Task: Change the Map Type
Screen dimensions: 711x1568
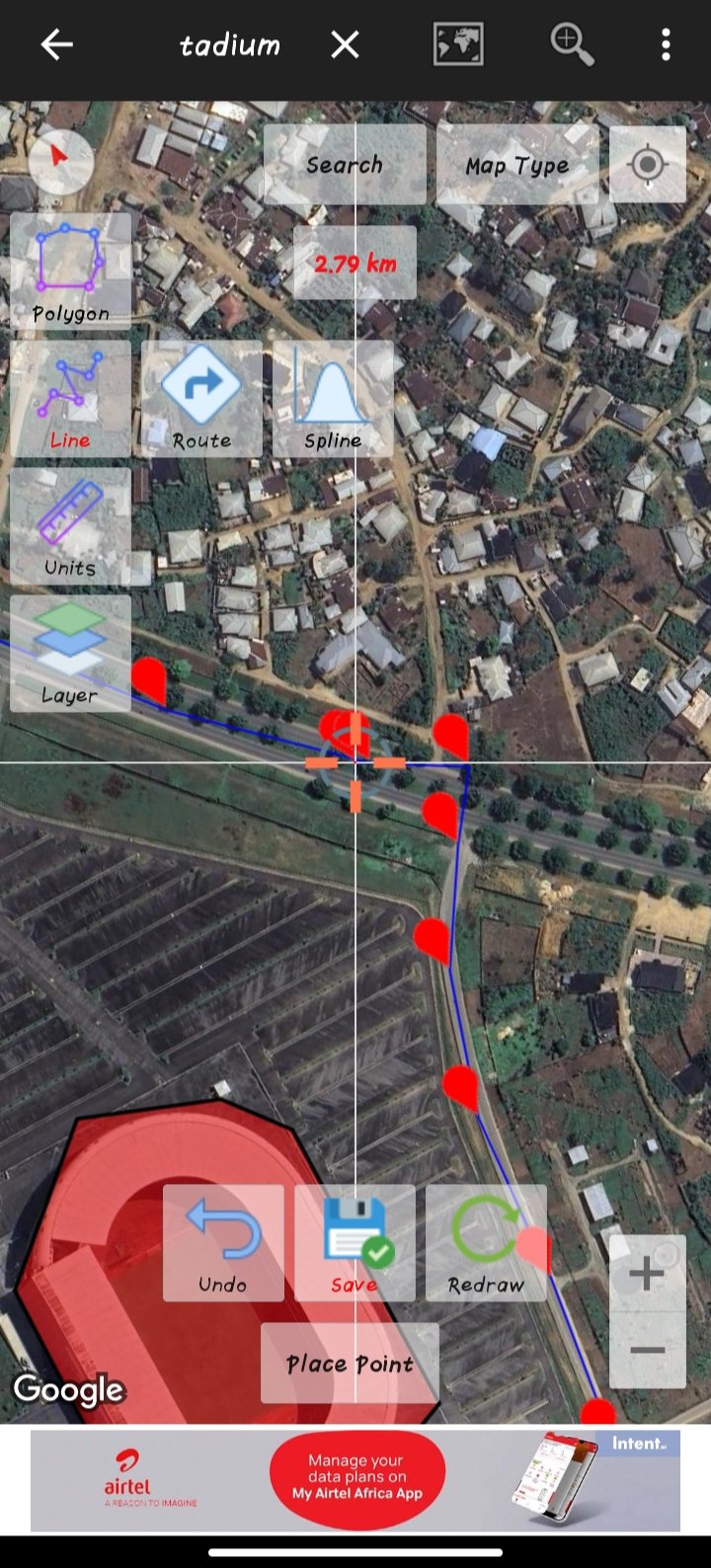Action: pos(517,164)
